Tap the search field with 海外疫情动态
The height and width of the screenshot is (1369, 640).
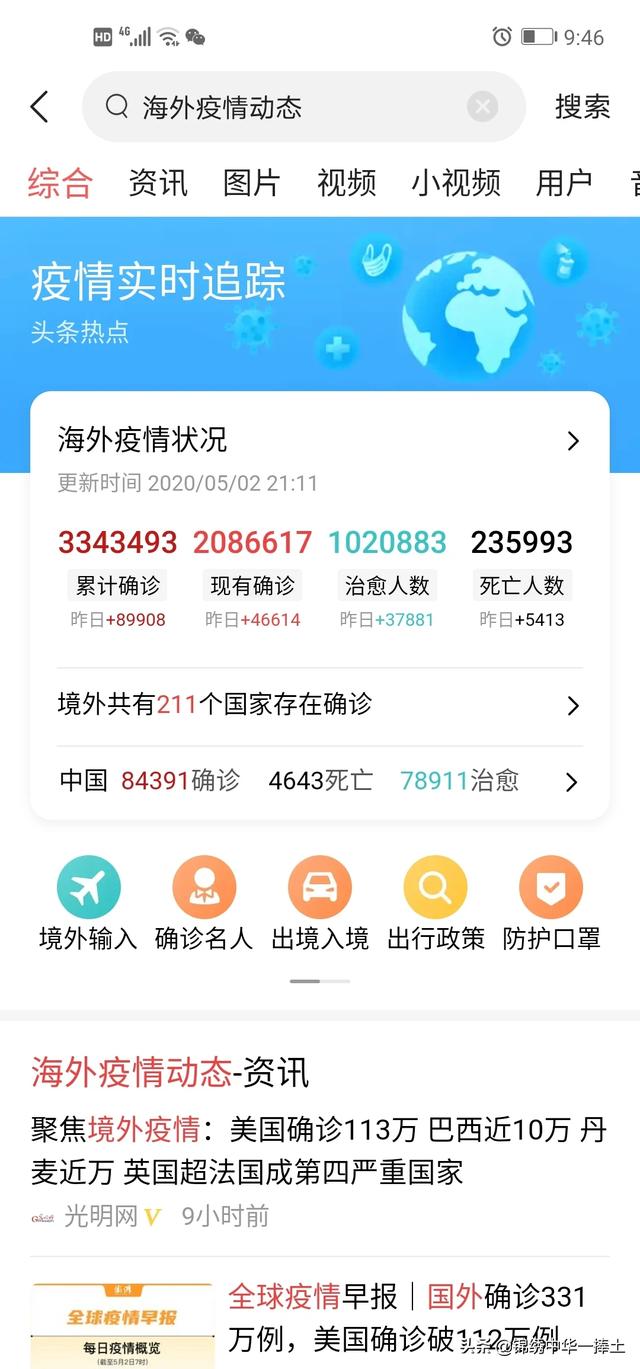pyautogui.click(x=290, y=107)
